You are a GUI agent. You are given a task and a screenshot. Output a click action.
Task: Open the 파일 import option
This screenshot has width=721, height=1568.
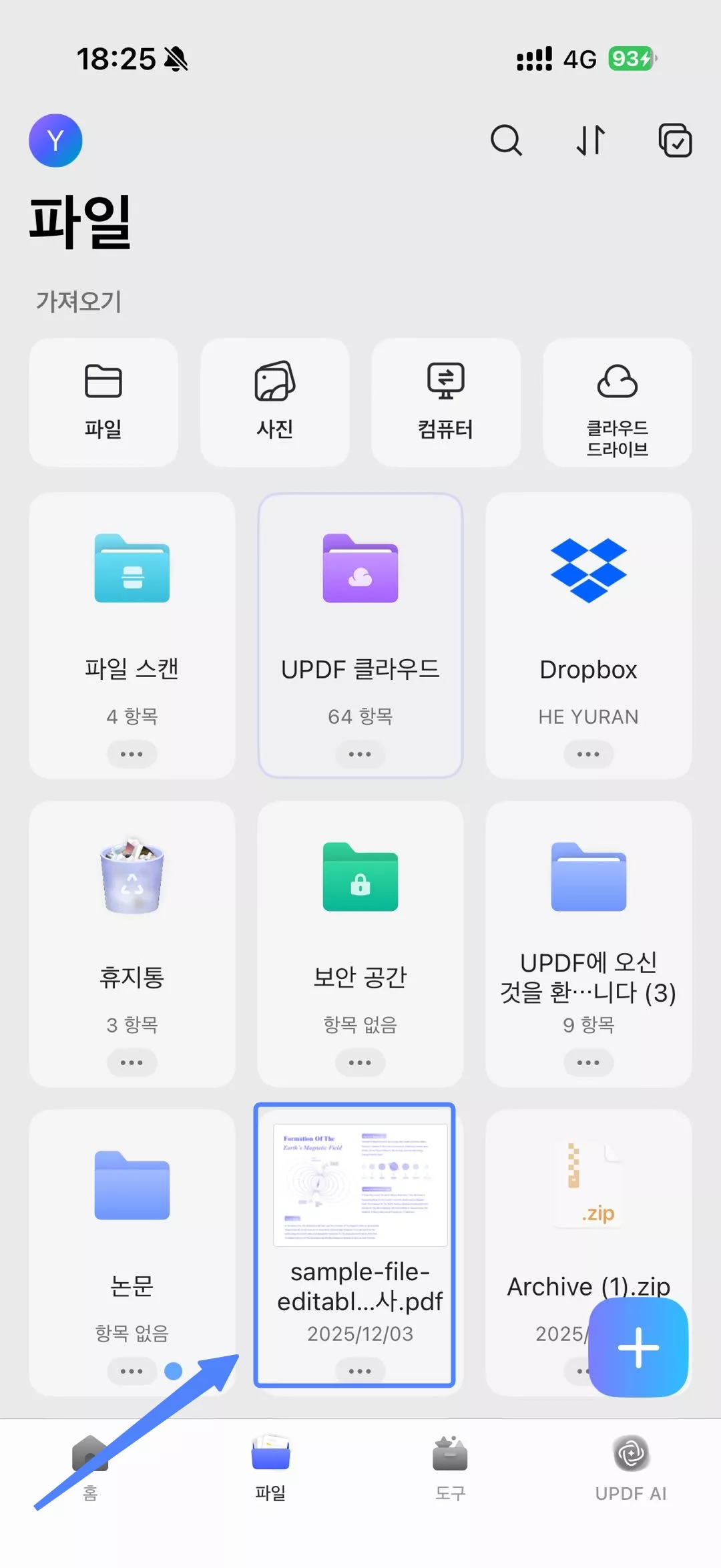point(103,401)
